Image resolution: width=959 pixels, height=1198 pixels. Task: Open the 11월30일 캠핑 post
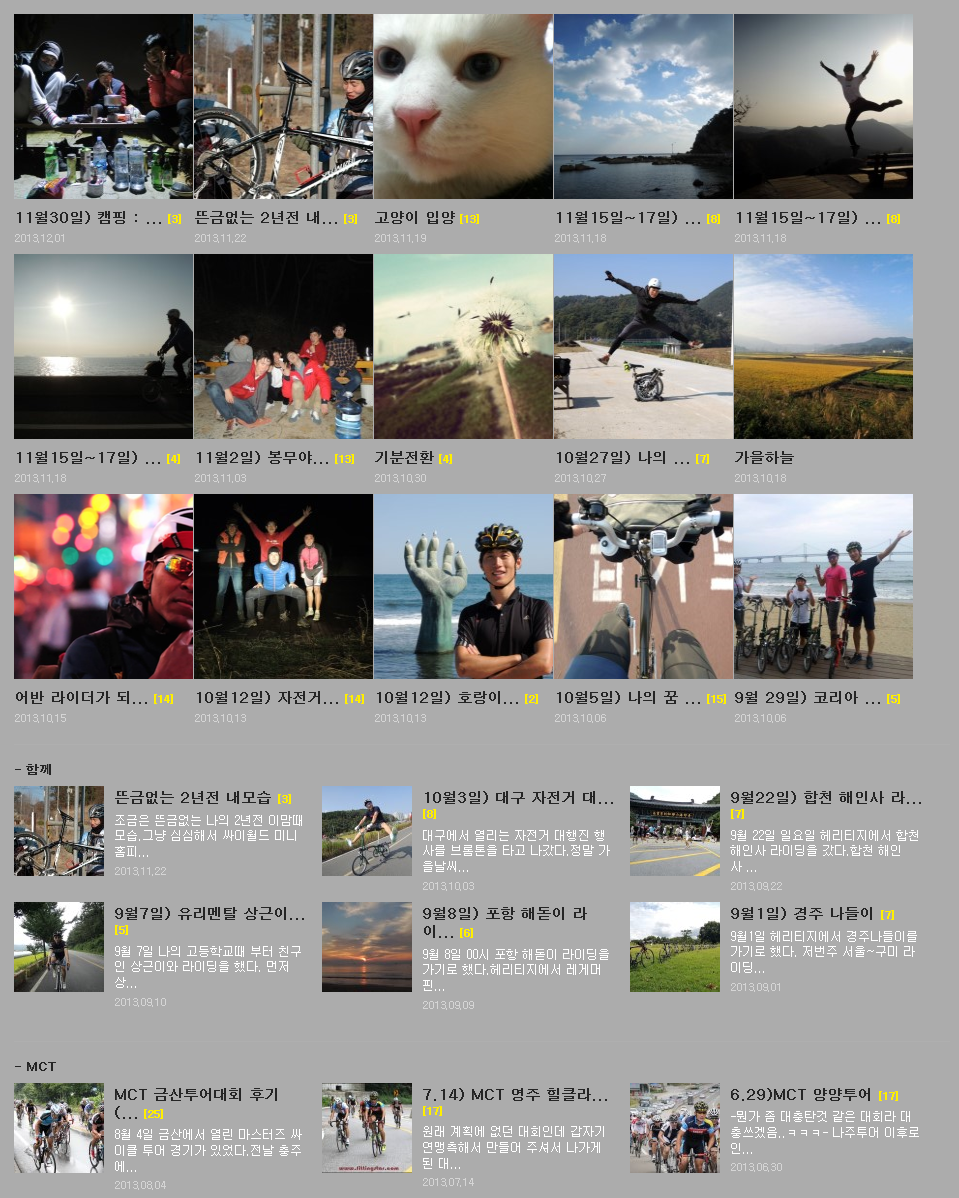point(89,218)
